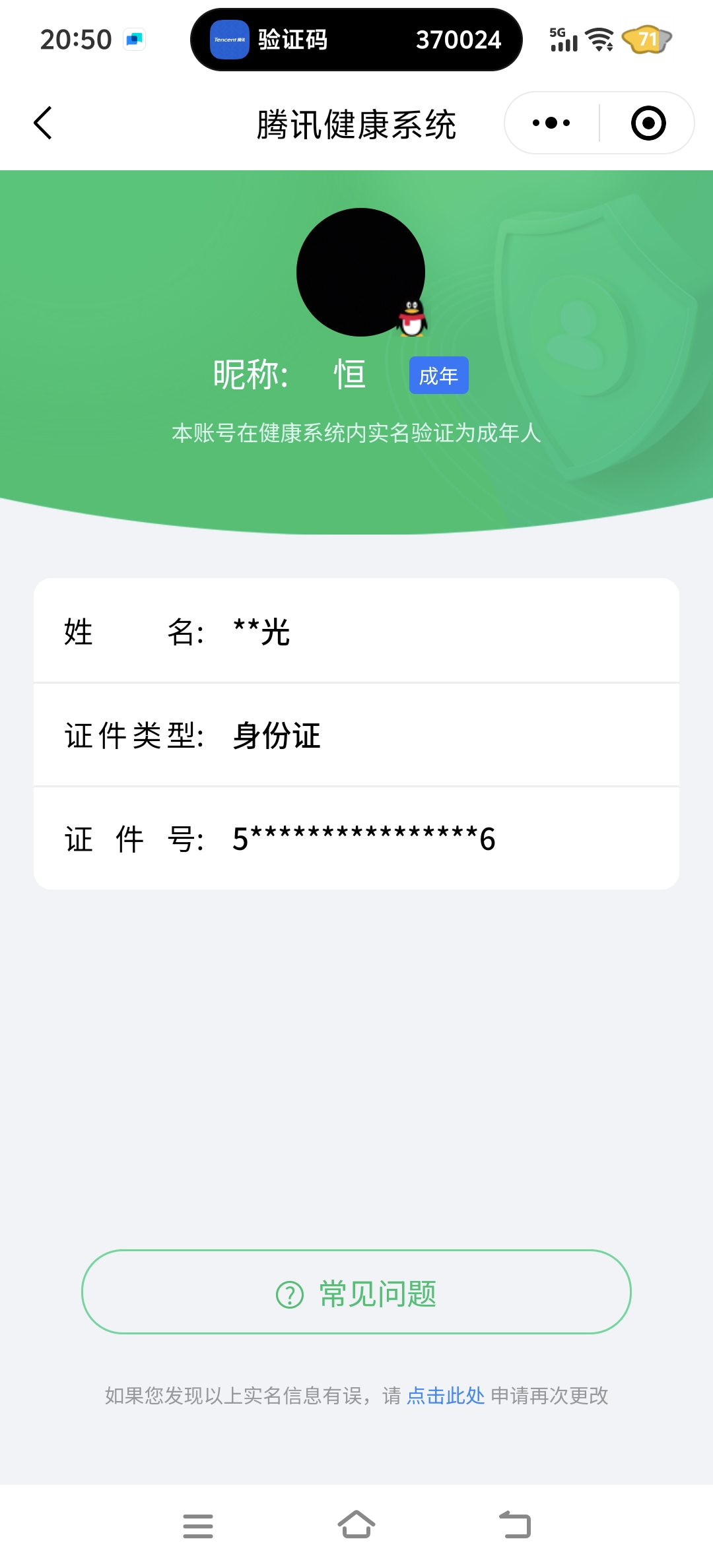
Task: Open the 常见问题 FAQ button
Action: point(356,1292)
